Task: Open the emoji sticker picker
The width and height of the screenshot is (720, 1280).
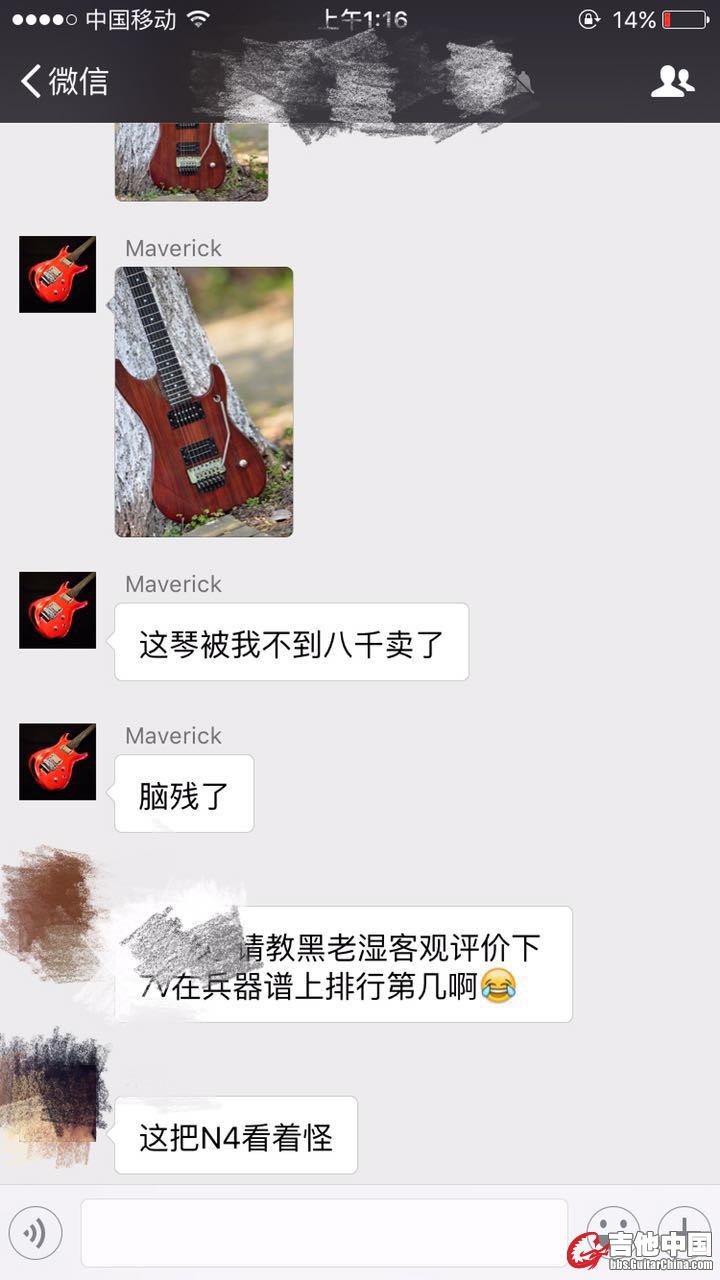Action: (612, 1228)
